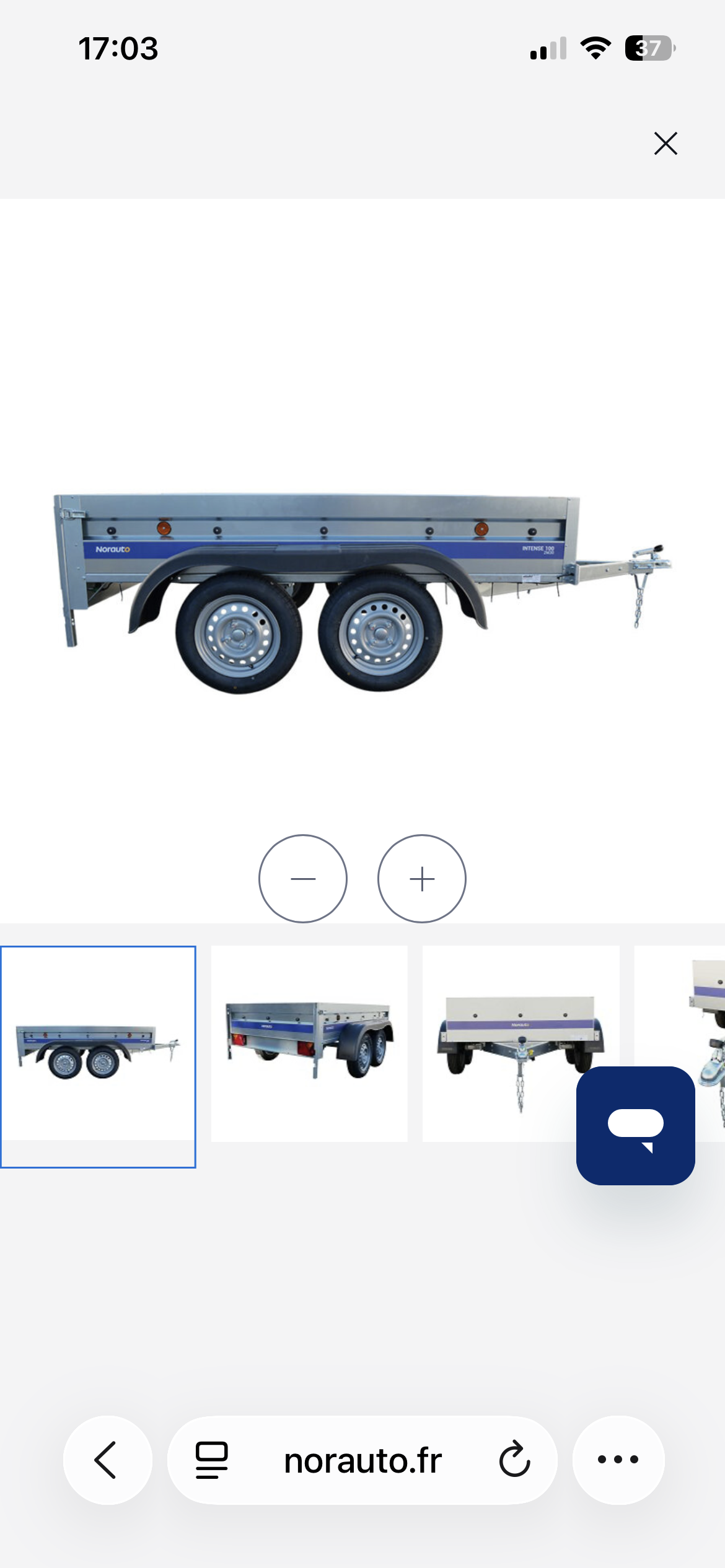Screen dimensions: 725x1568
Task: Open the chat assistant bubble
Action: [635, 1125]
